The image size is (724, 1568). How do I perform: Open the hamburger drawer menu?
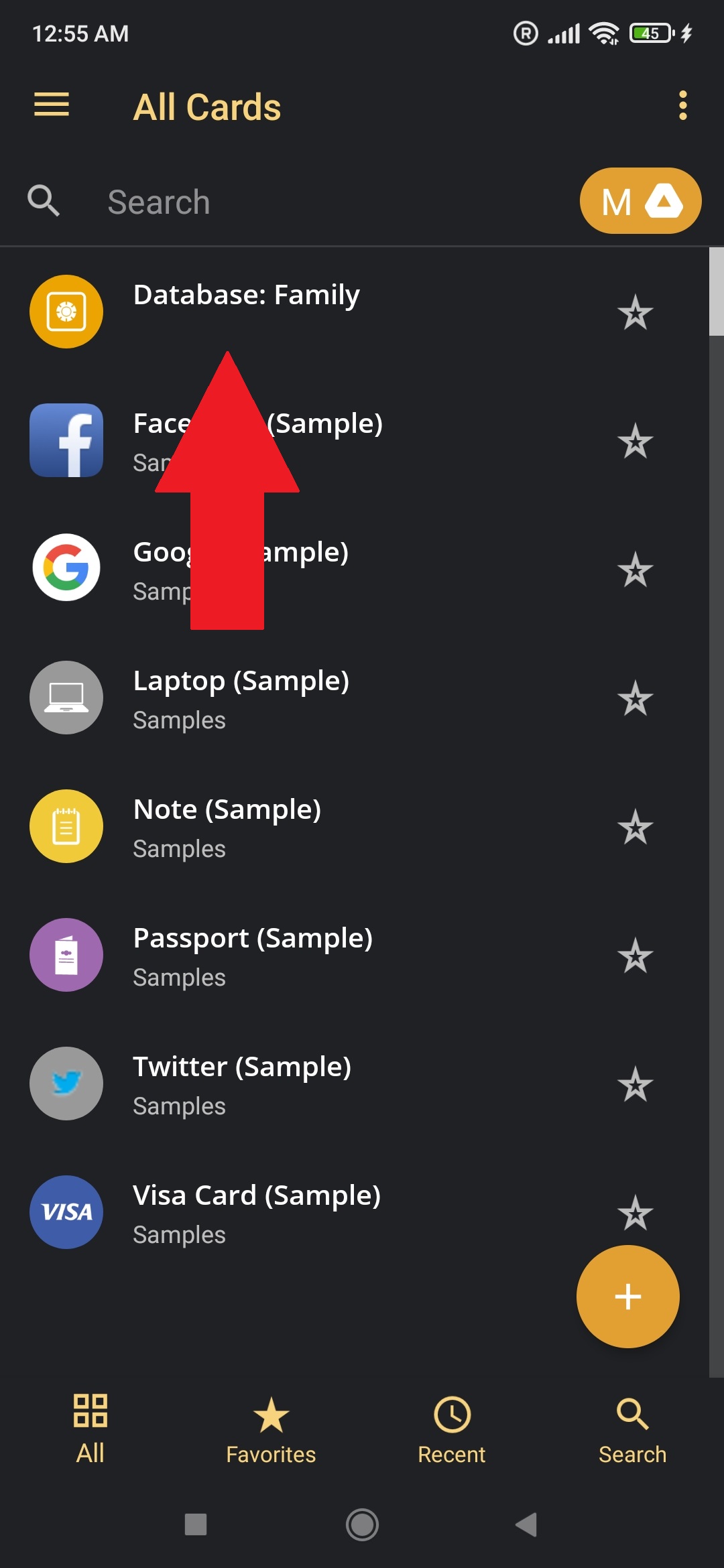click(x=52, y=105)
